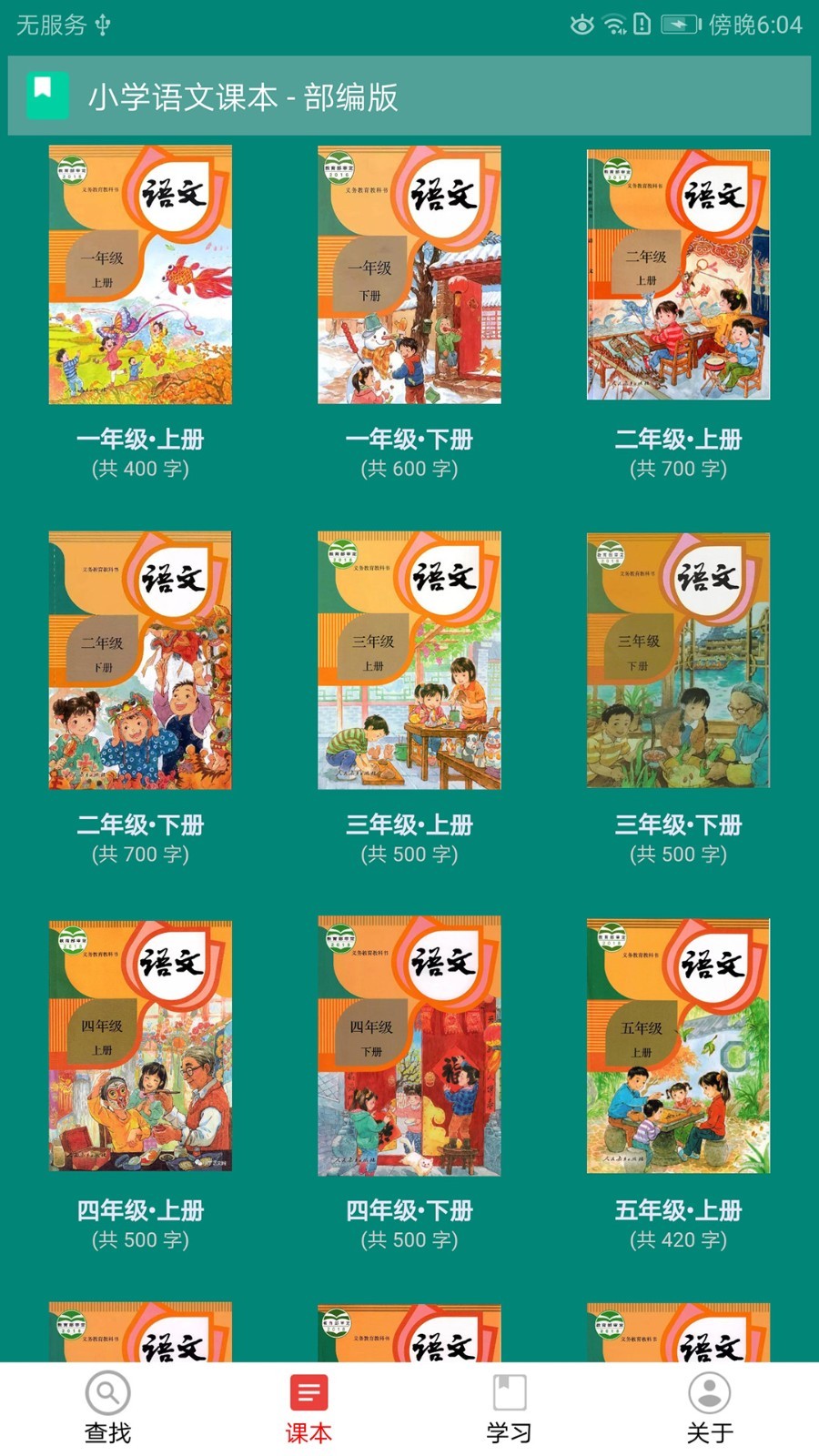Screen dimensions: 819x1456
Task: Tap the bookmark icon in the header
Action: (46, 95)
